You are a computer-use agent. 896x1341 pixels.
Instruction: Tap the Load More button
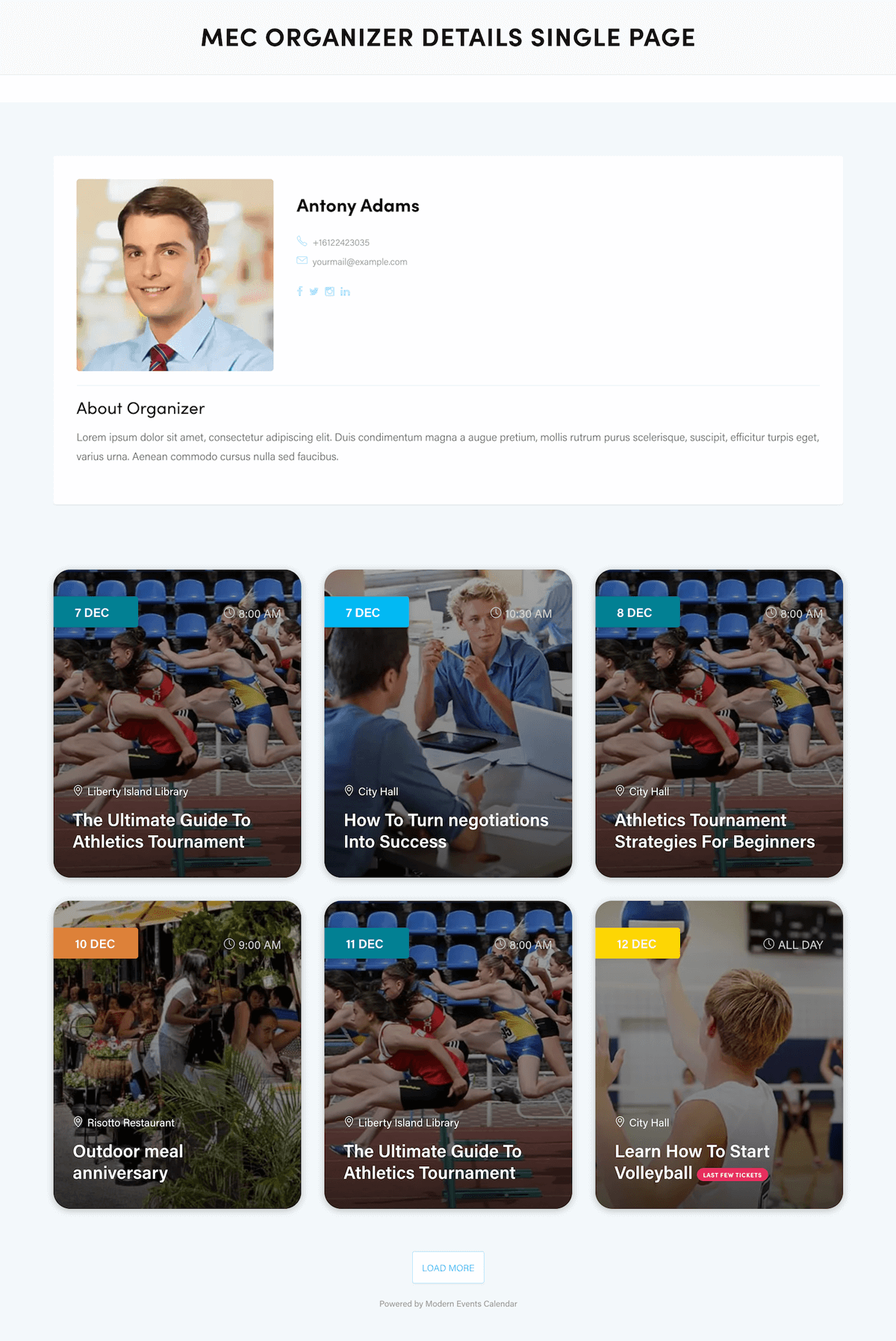[x=448, y=1268]
